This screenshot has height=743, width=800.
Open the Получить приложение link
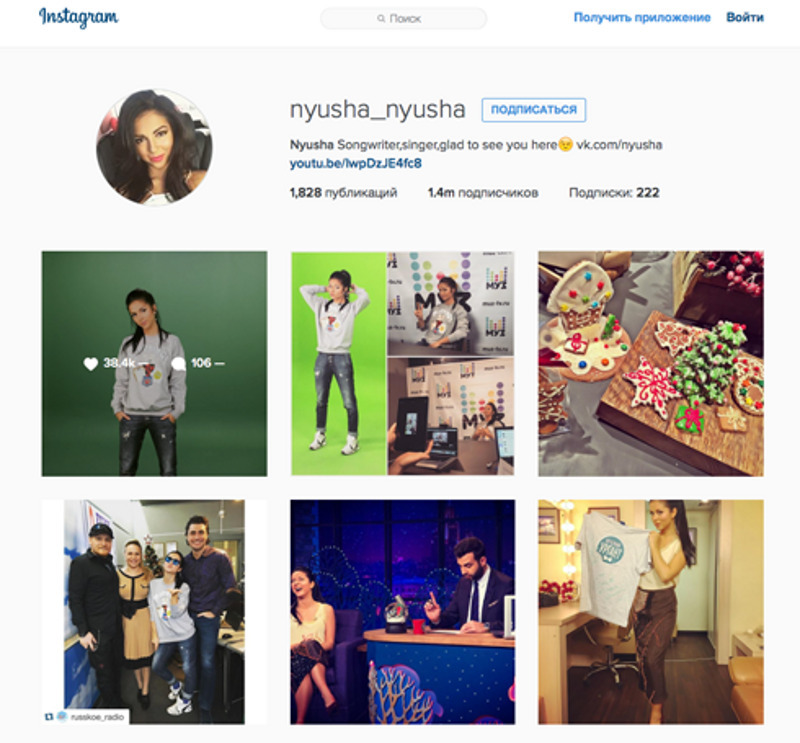642,17
